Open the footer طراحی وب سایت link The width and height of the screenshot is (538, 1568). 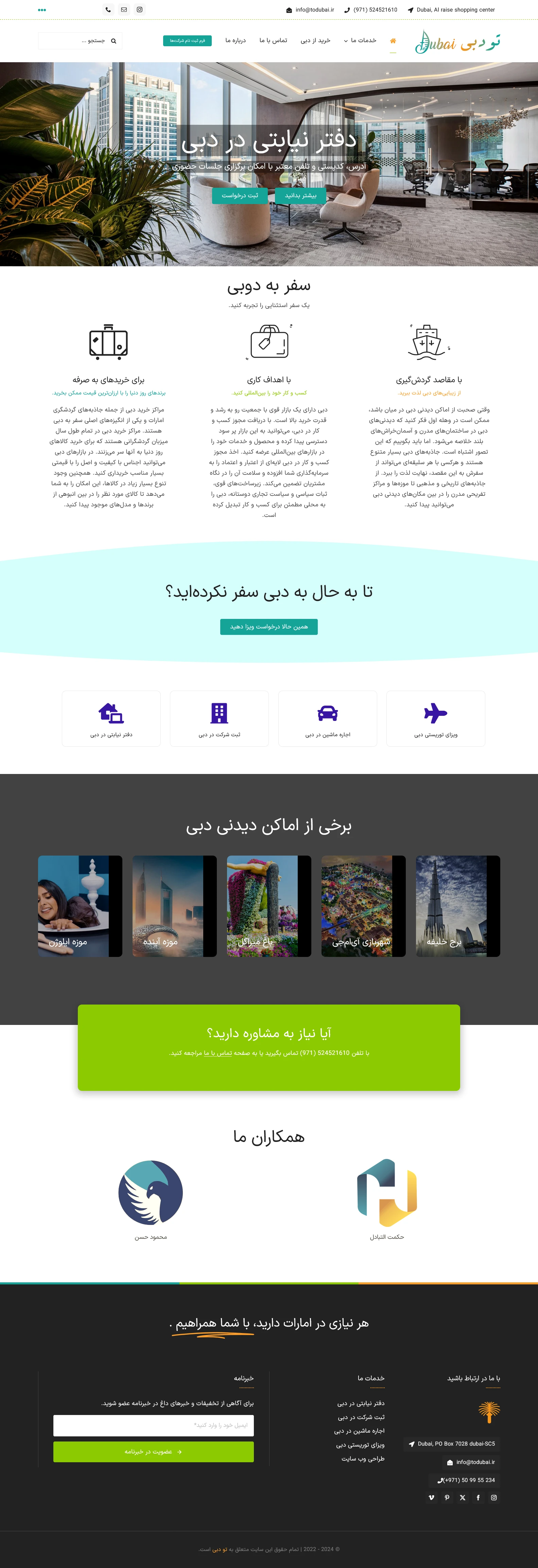click(x=363, y=1459)
